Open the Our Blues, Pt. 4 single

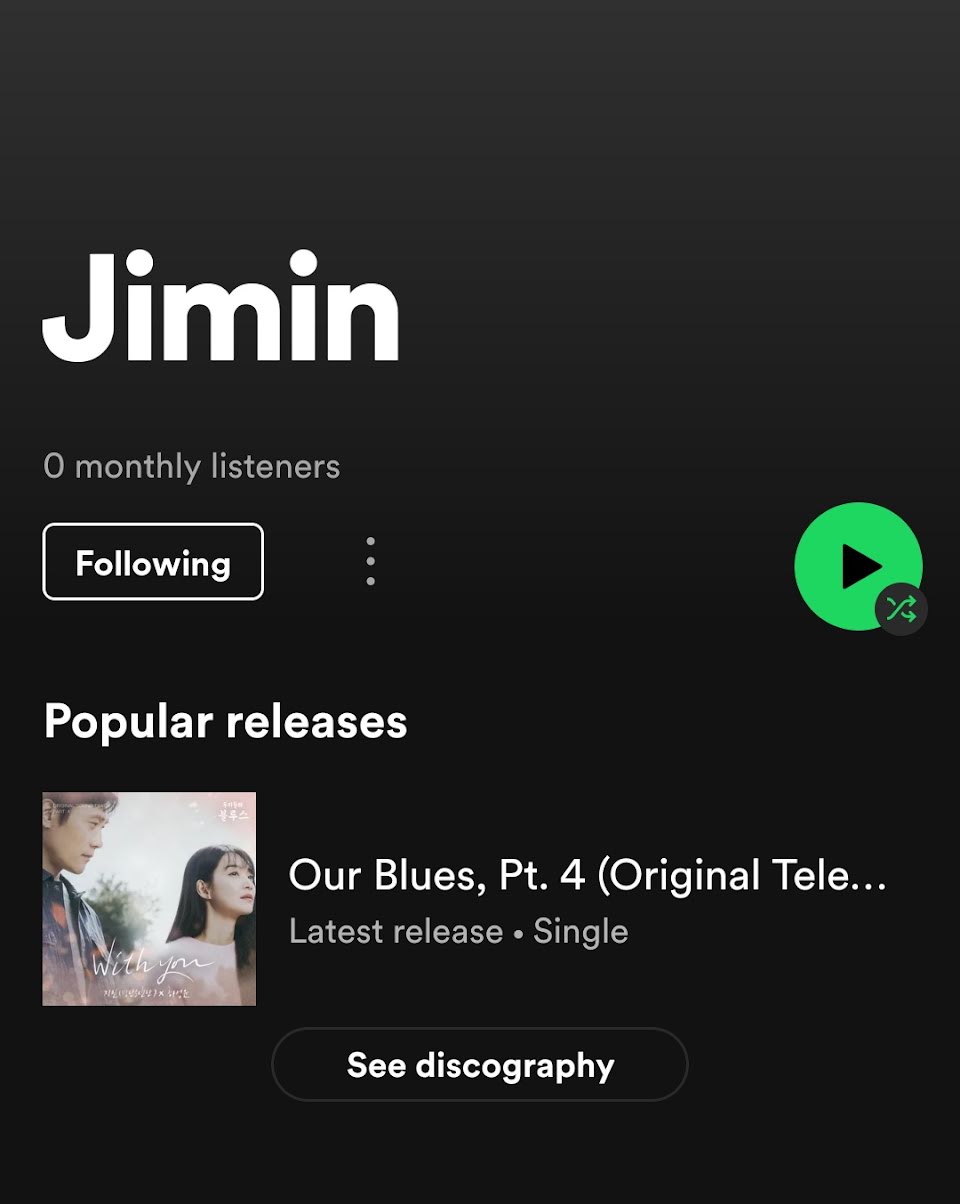586,876
